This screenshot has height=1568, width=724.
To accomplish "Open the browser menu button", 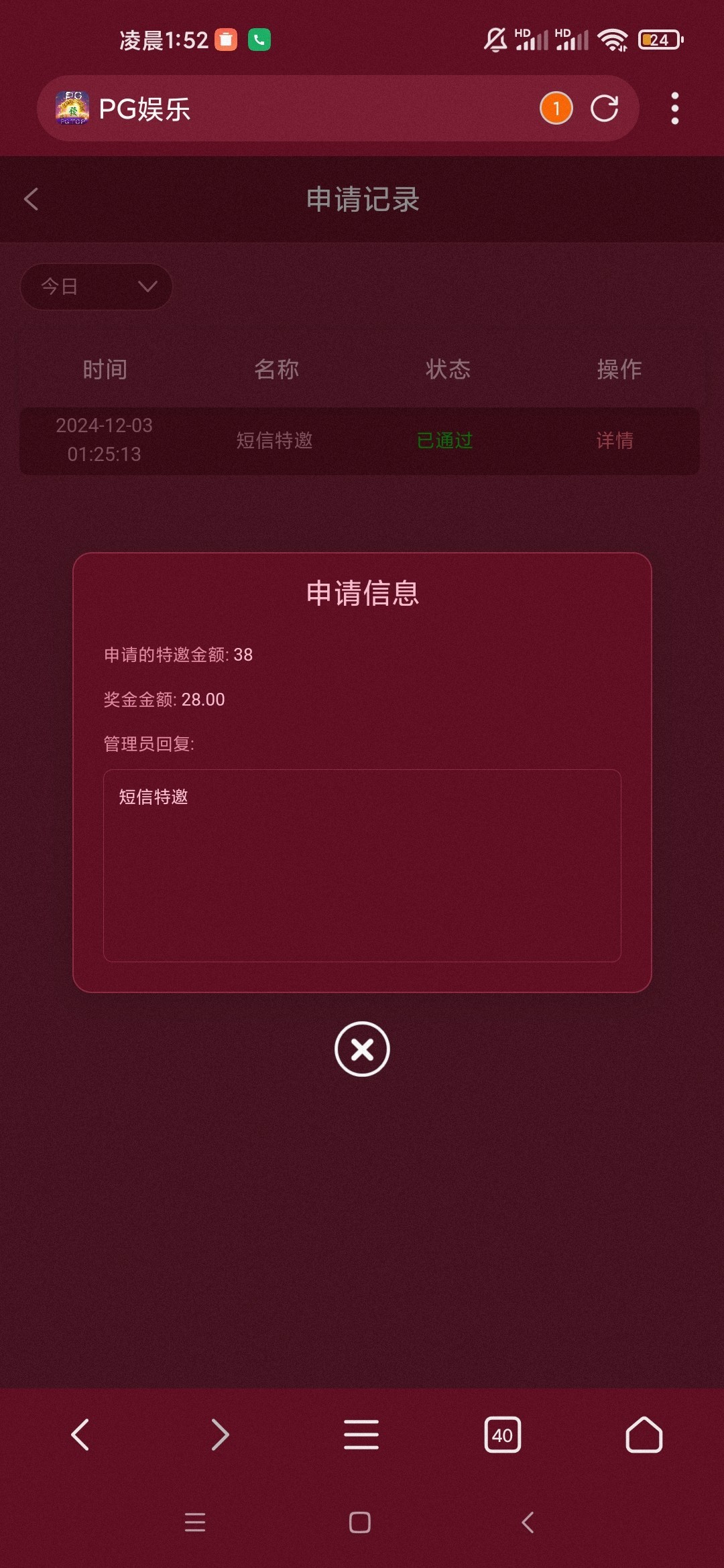I will point(361,1435).
